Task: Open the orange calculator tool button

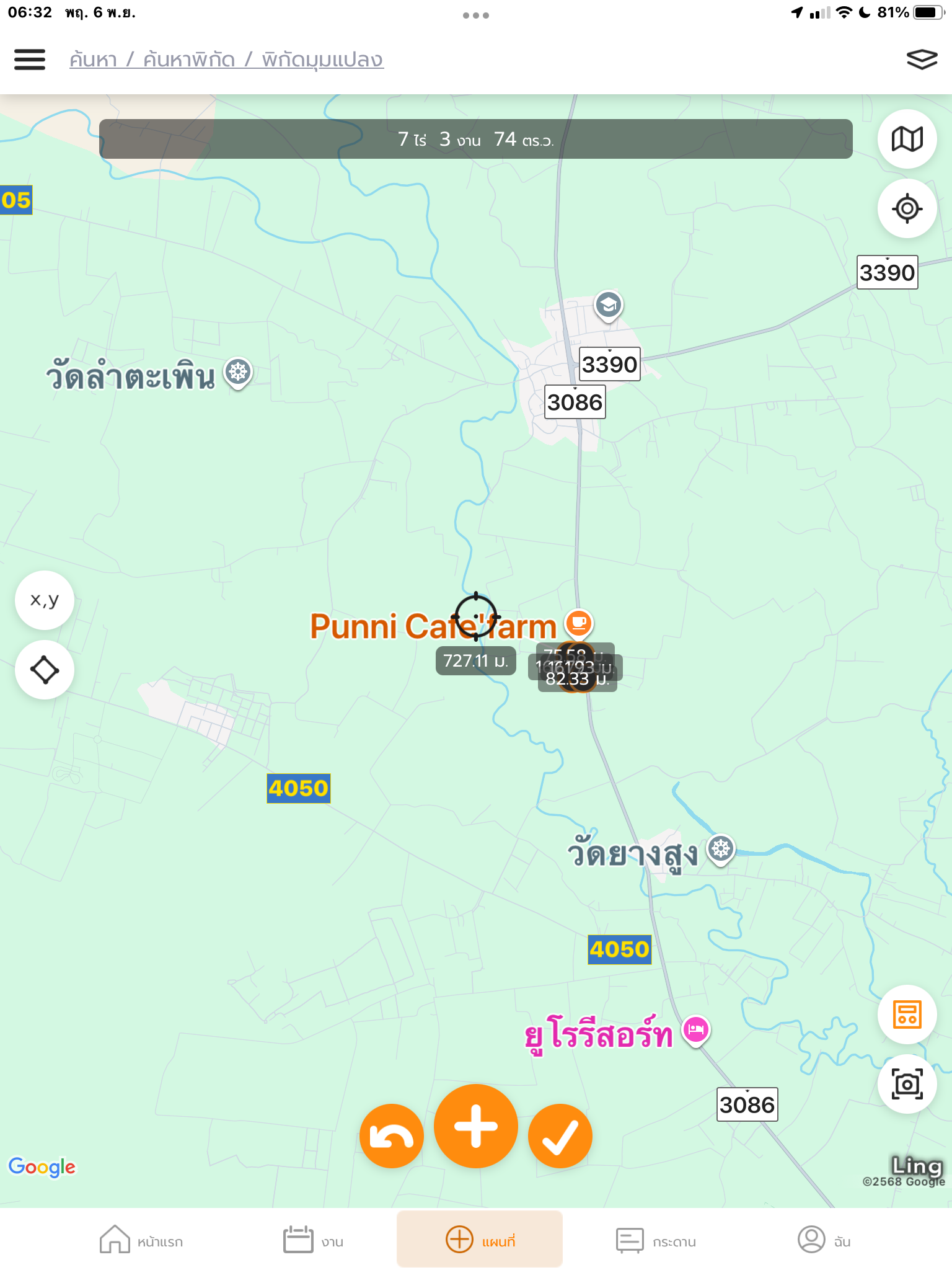Action: [907, 1015]
